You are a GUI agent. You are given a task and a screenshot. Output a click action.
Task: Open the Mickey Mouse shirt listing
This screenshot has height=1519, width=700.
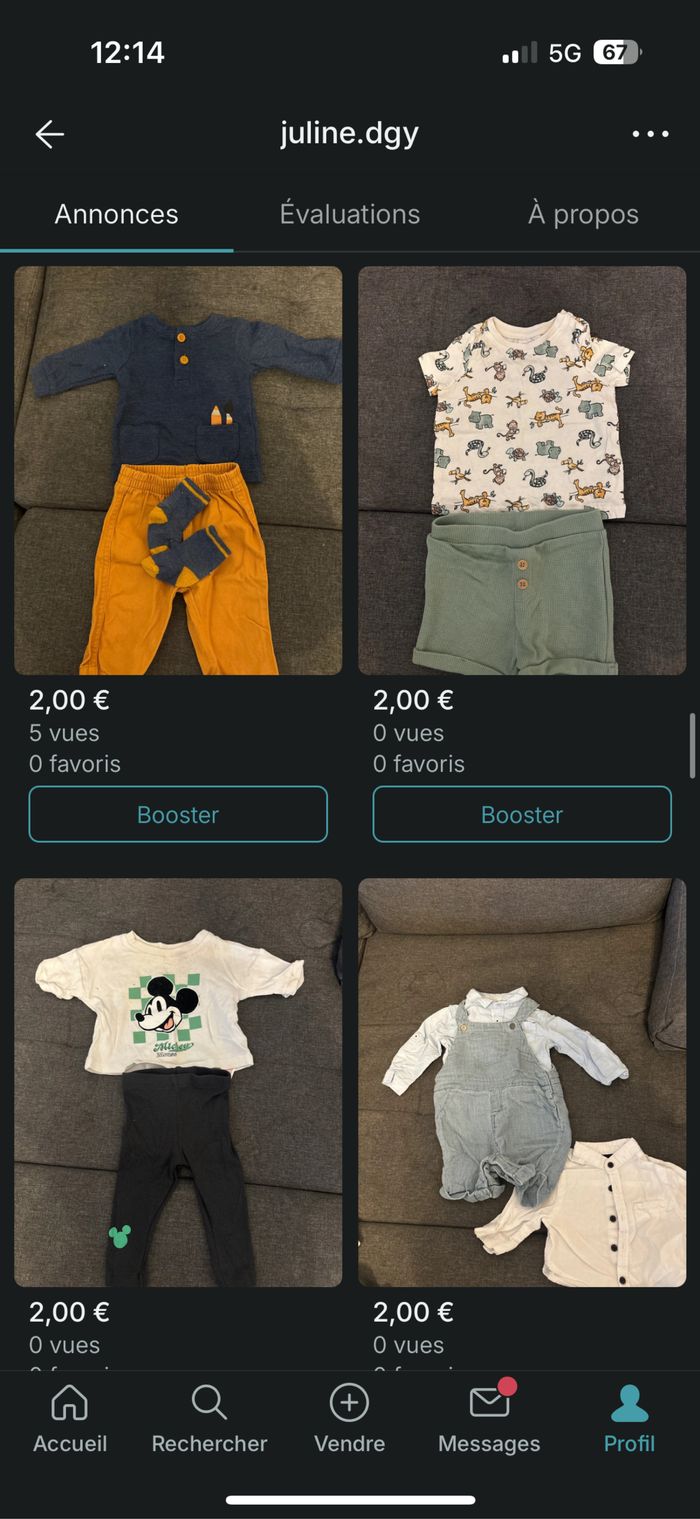(178, 1082)
